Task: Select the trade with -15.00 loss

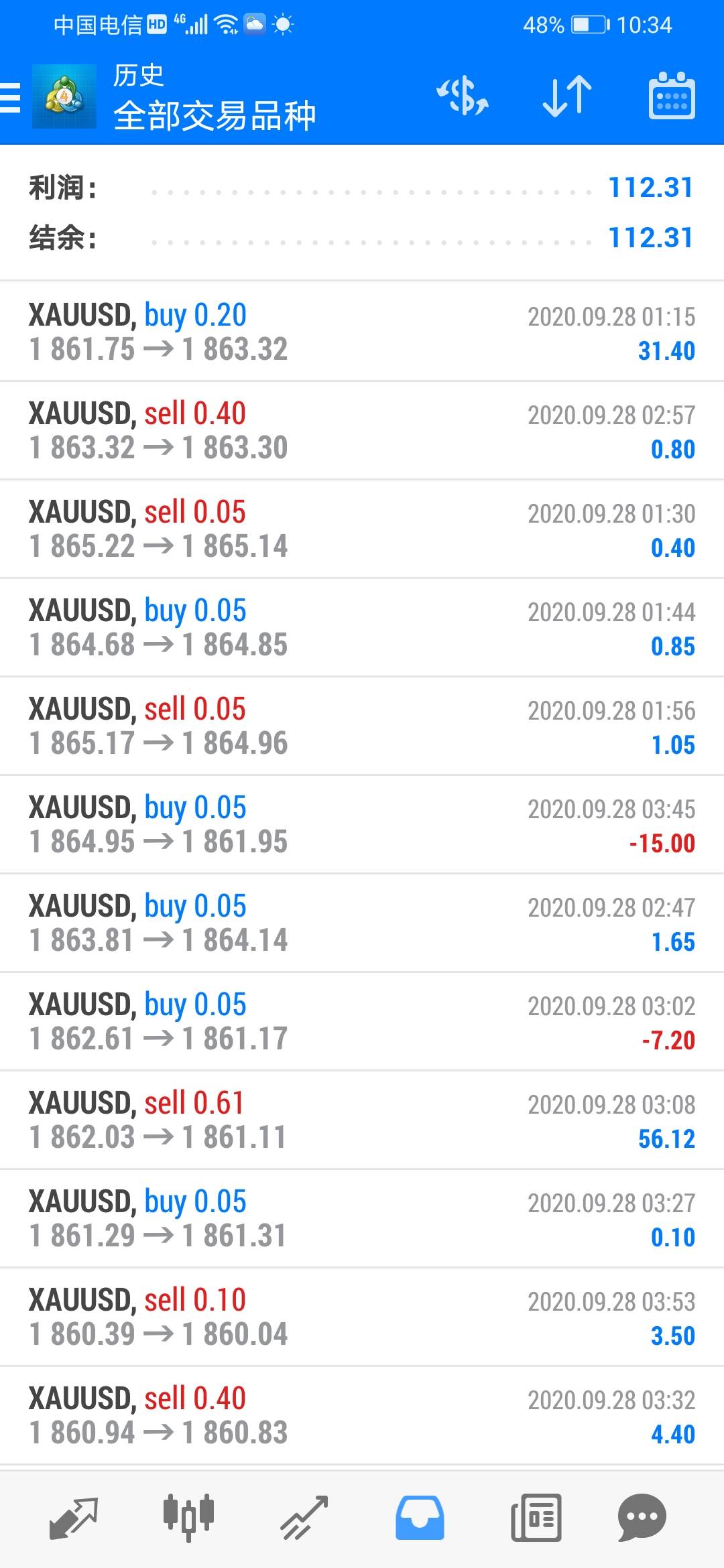Action: 362,824
